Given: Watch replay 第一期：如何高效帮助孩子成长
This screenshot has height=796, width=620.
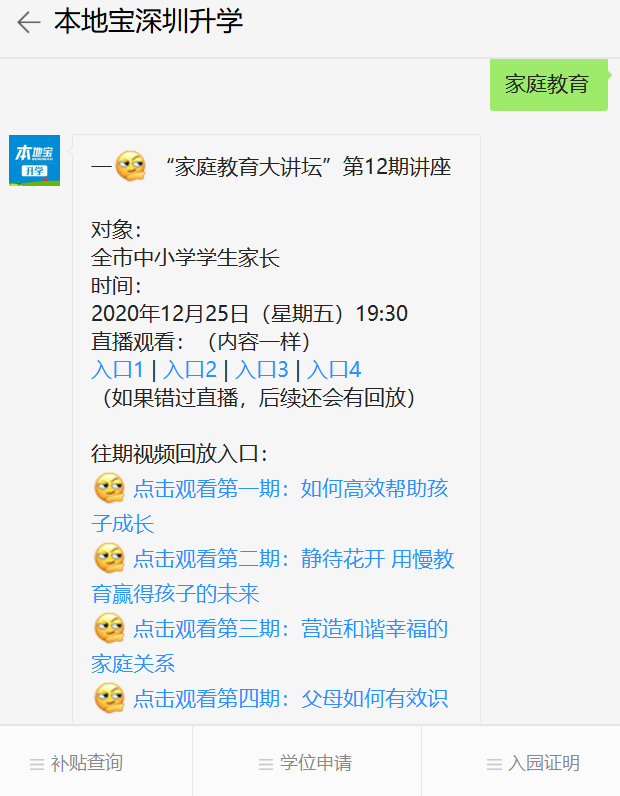Looking at the screenshot, I should (x=290, y=489).
